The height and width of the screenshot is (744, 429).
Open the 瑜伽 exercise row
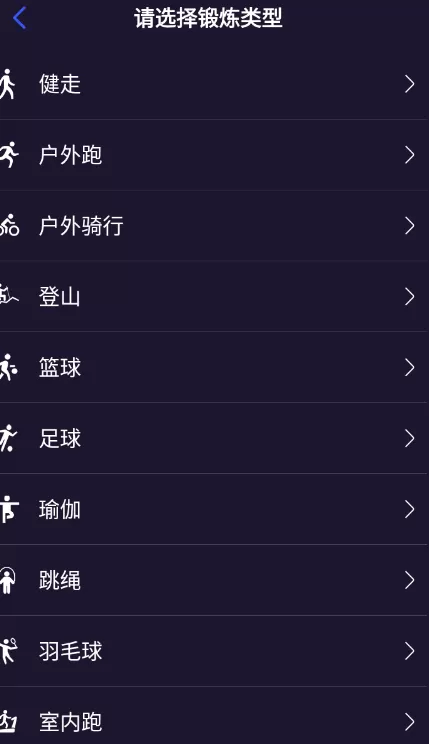214,509
